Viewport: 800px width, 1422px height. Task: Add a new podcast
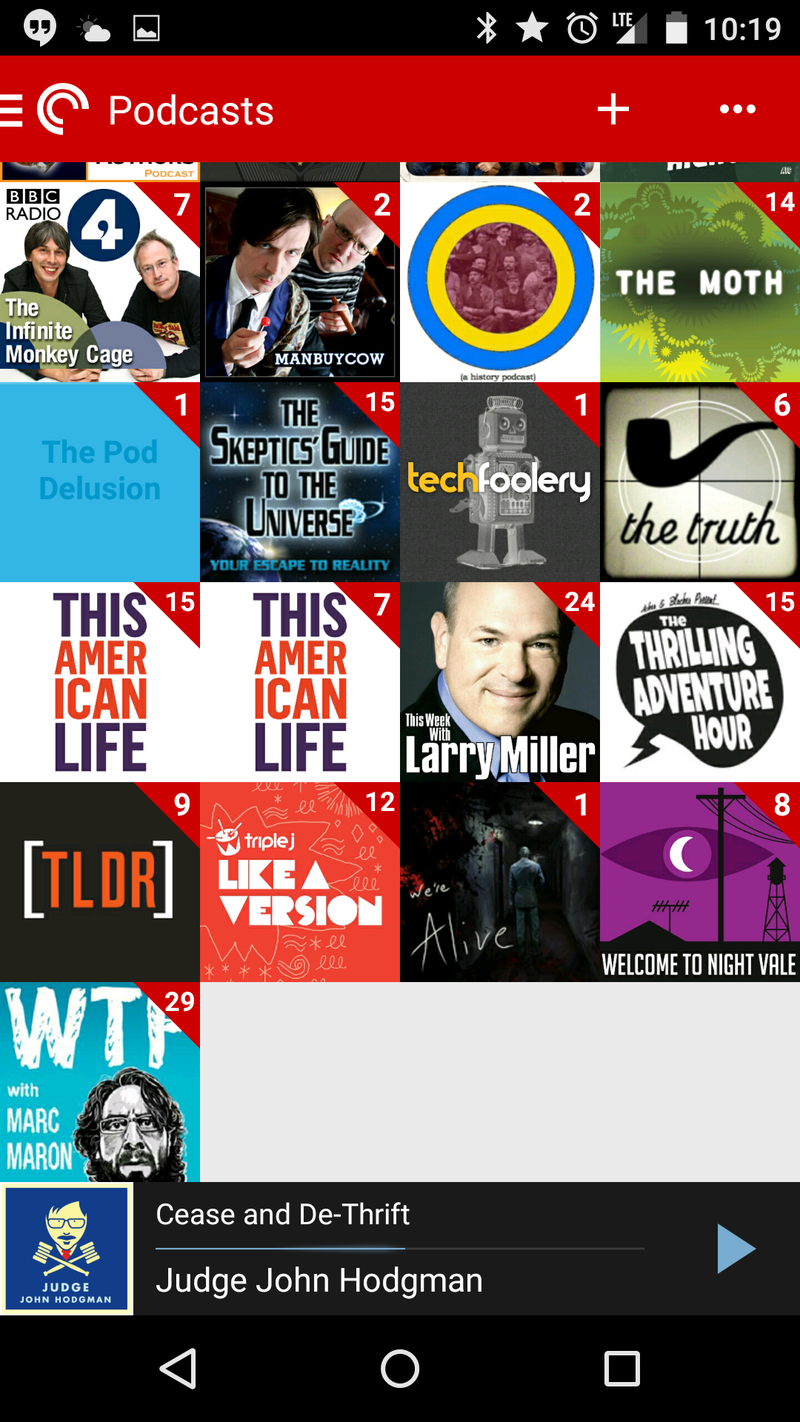coord(613,110)
